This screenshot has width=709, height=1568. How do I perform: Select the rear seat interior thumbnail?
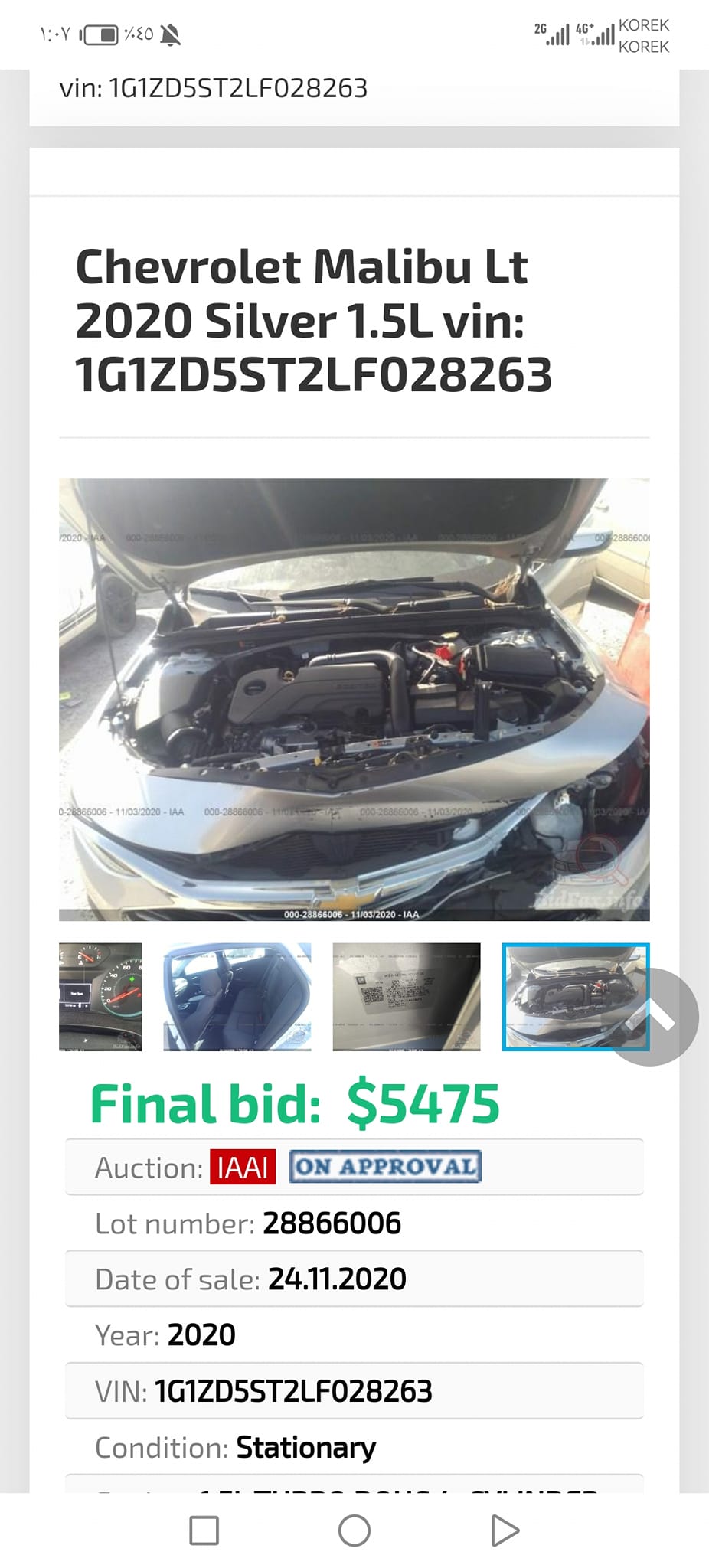tap(237, 996)
